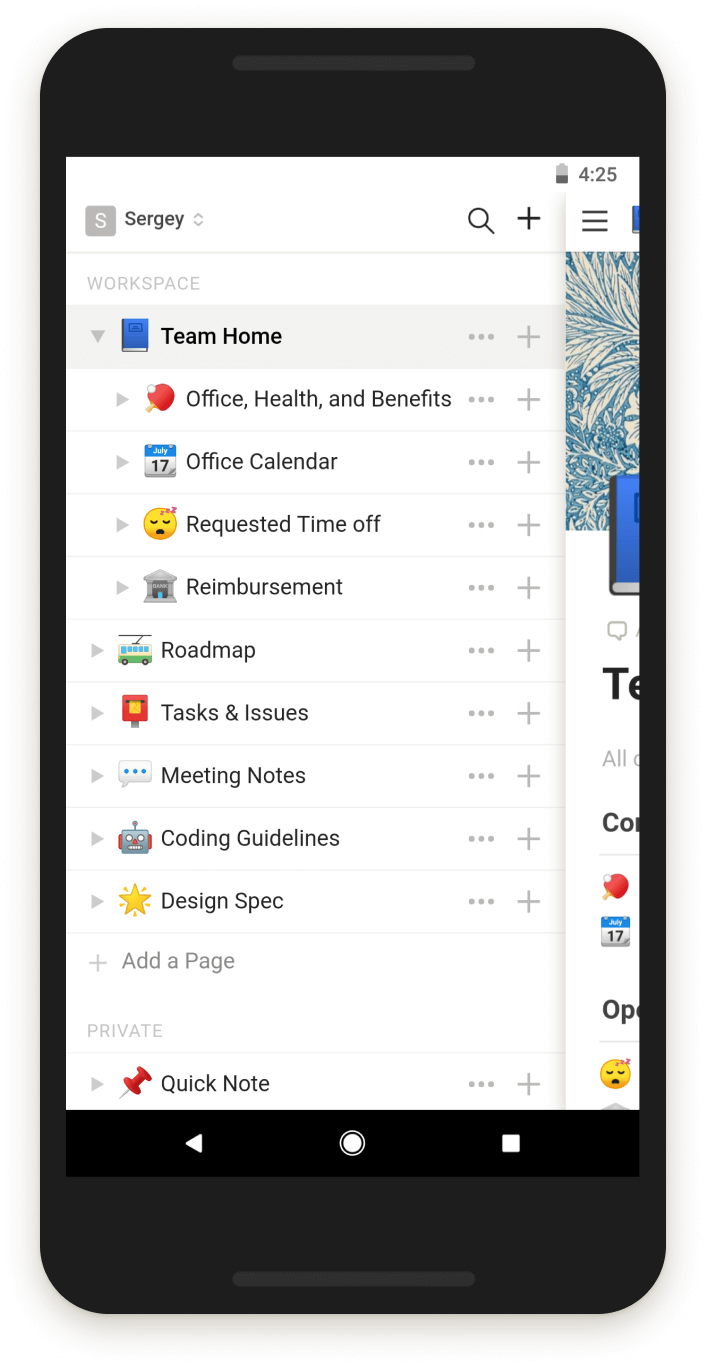Expand the Requested Time off arrow
The height and width of the screenshot is (1366, 706).
[x=123, y=524]
